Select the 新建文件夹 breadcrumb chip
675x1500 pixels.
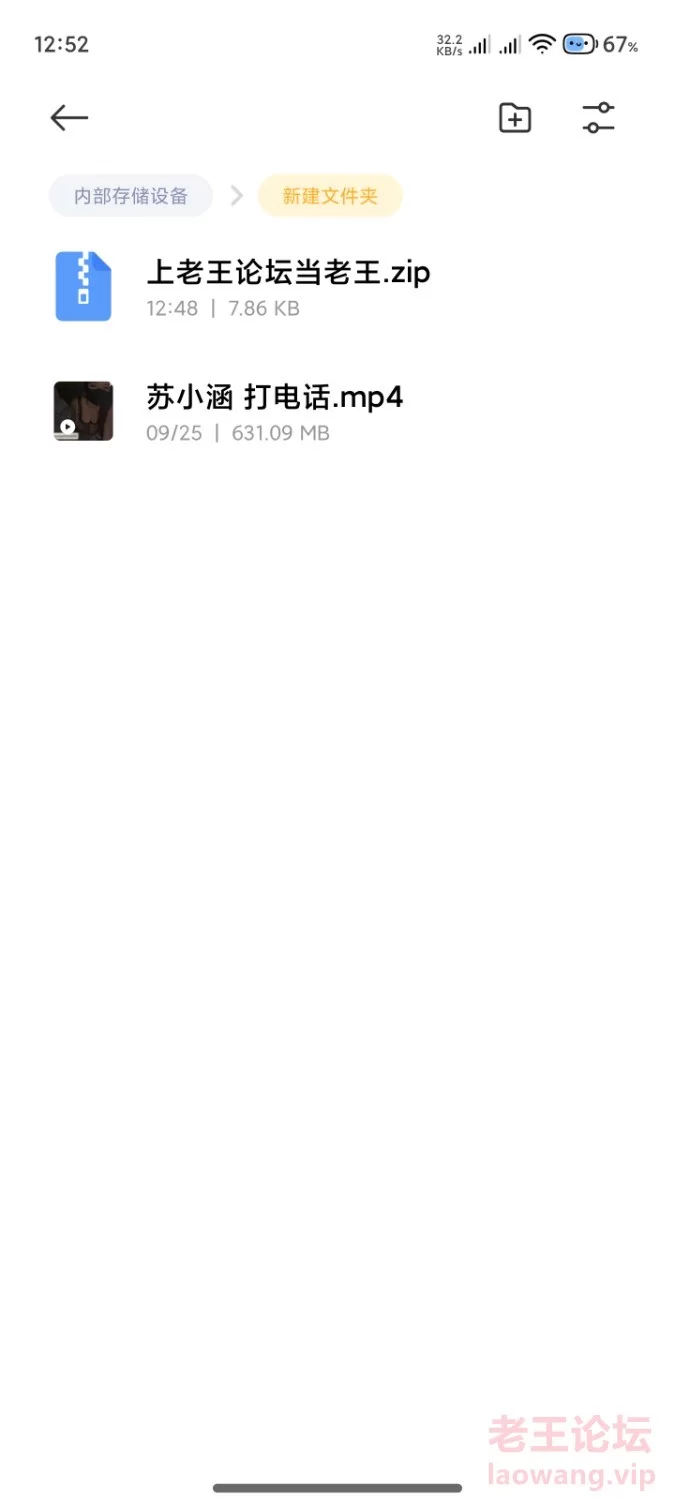pos(330,196)
